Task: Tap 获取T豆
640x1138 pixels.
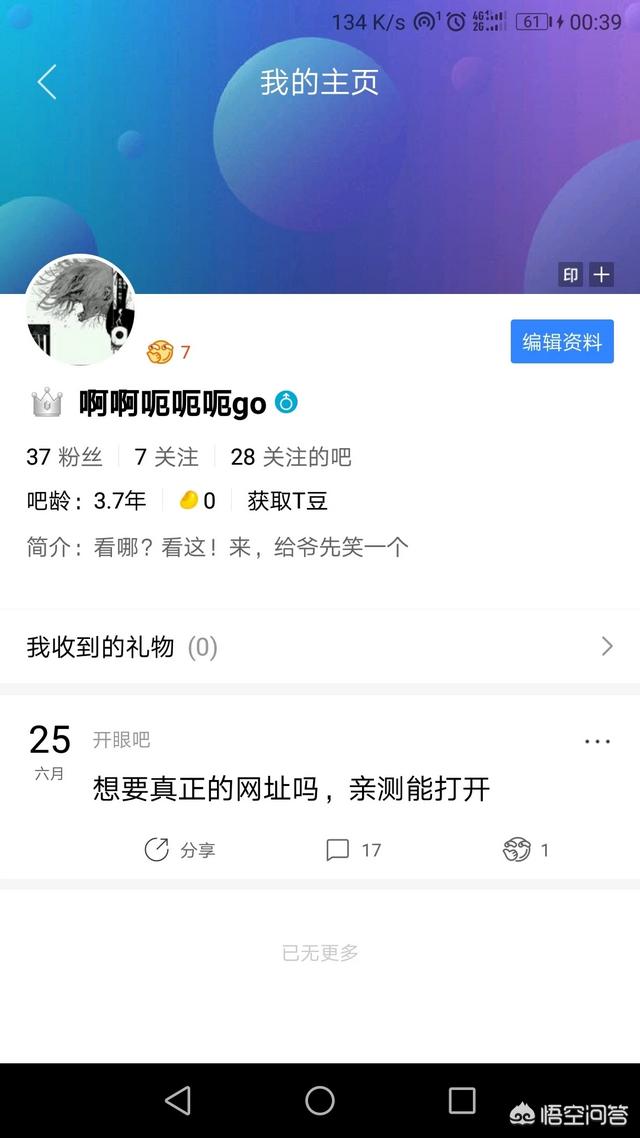Action: coord(287,501)
